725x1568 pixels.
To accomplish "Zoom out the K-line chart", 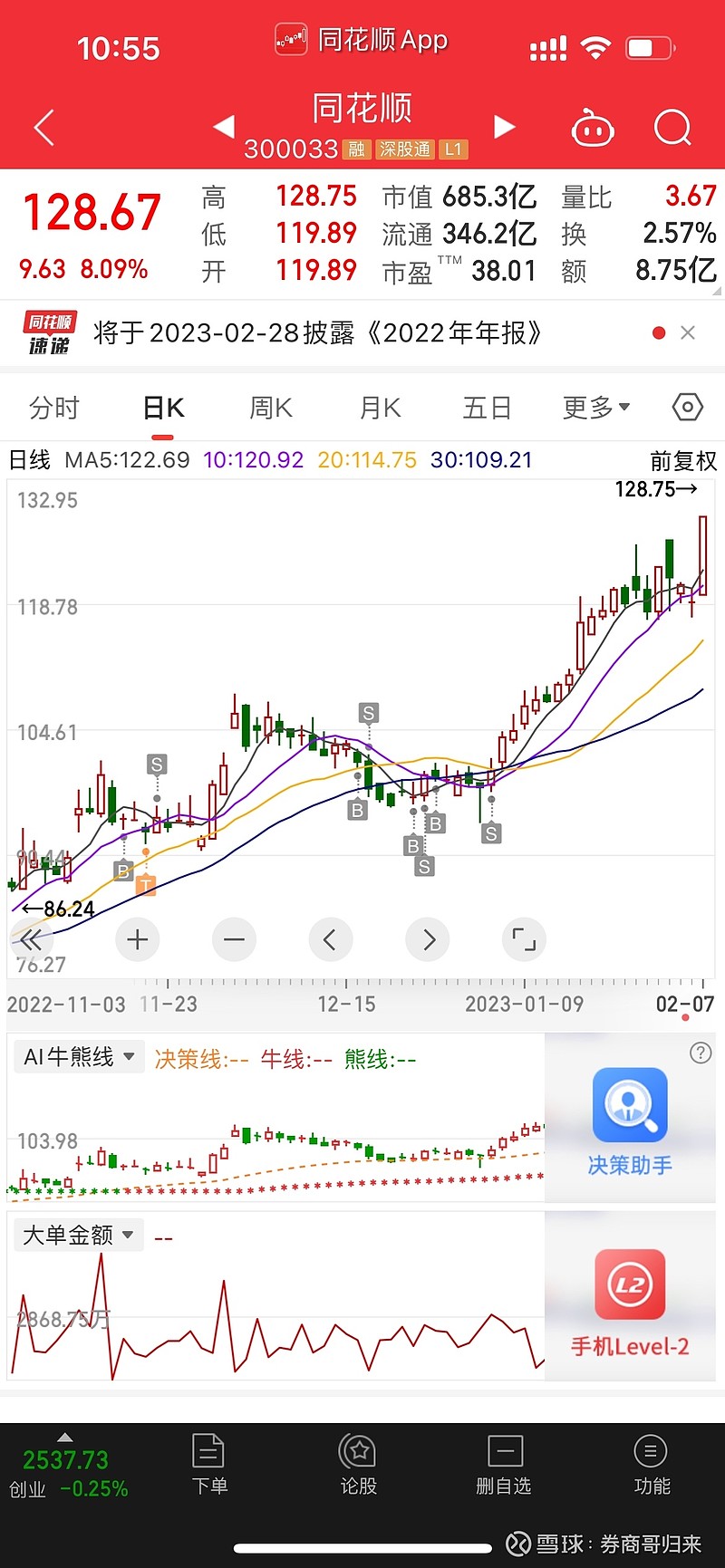I will point(234,940).
